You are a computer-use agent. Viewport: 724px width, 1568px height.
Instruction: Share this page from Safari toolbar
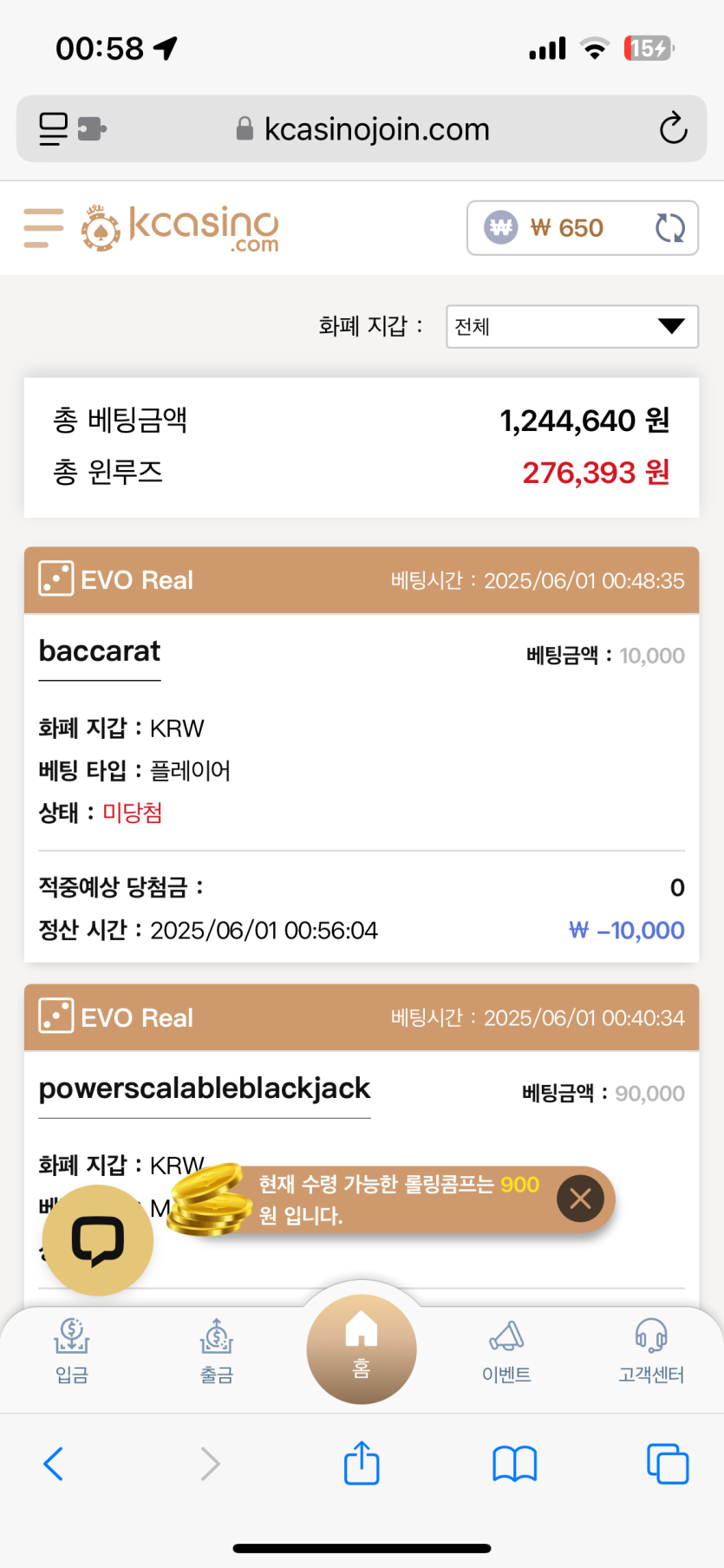pos(362,1463)
